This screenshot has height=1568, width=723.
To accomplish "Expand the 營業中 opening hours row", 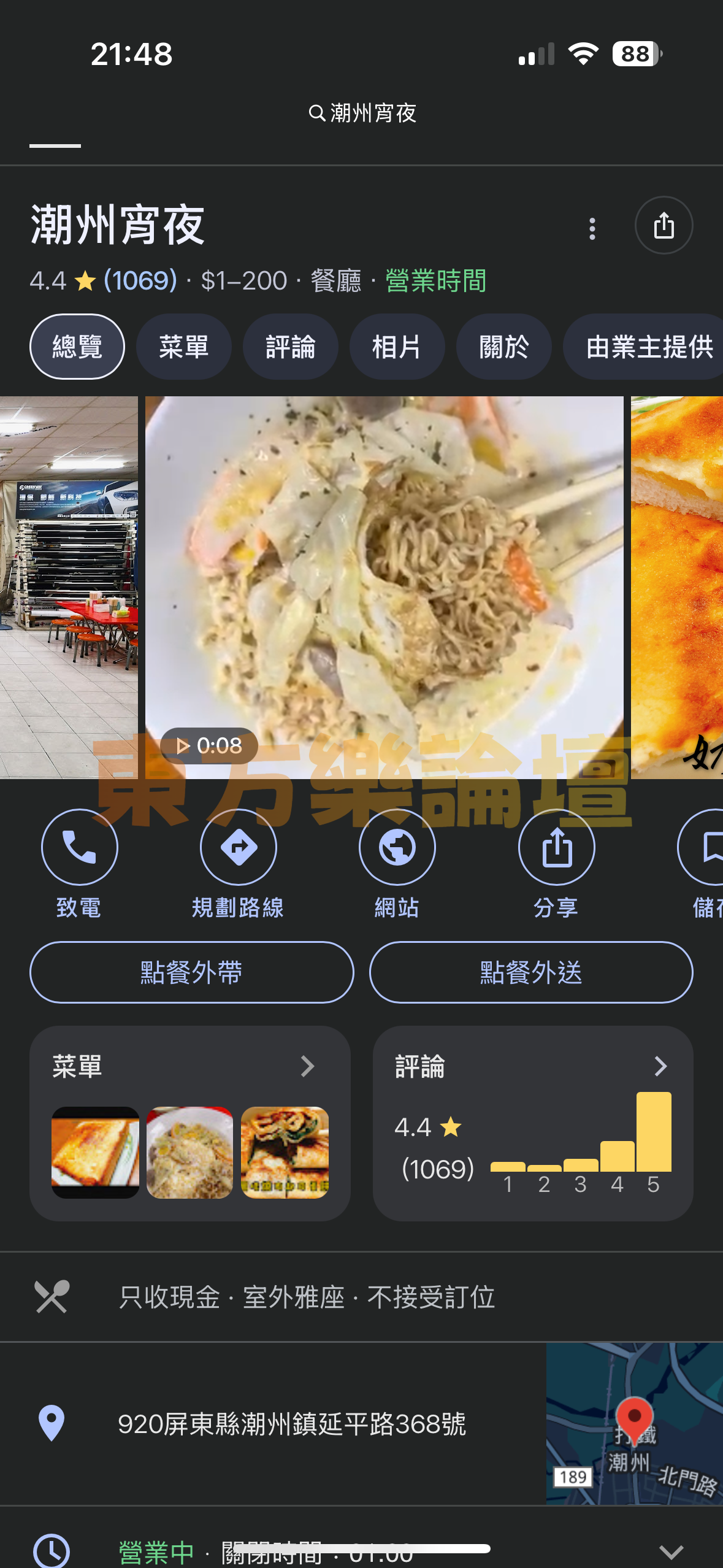I will click(x=671, y=1551).
